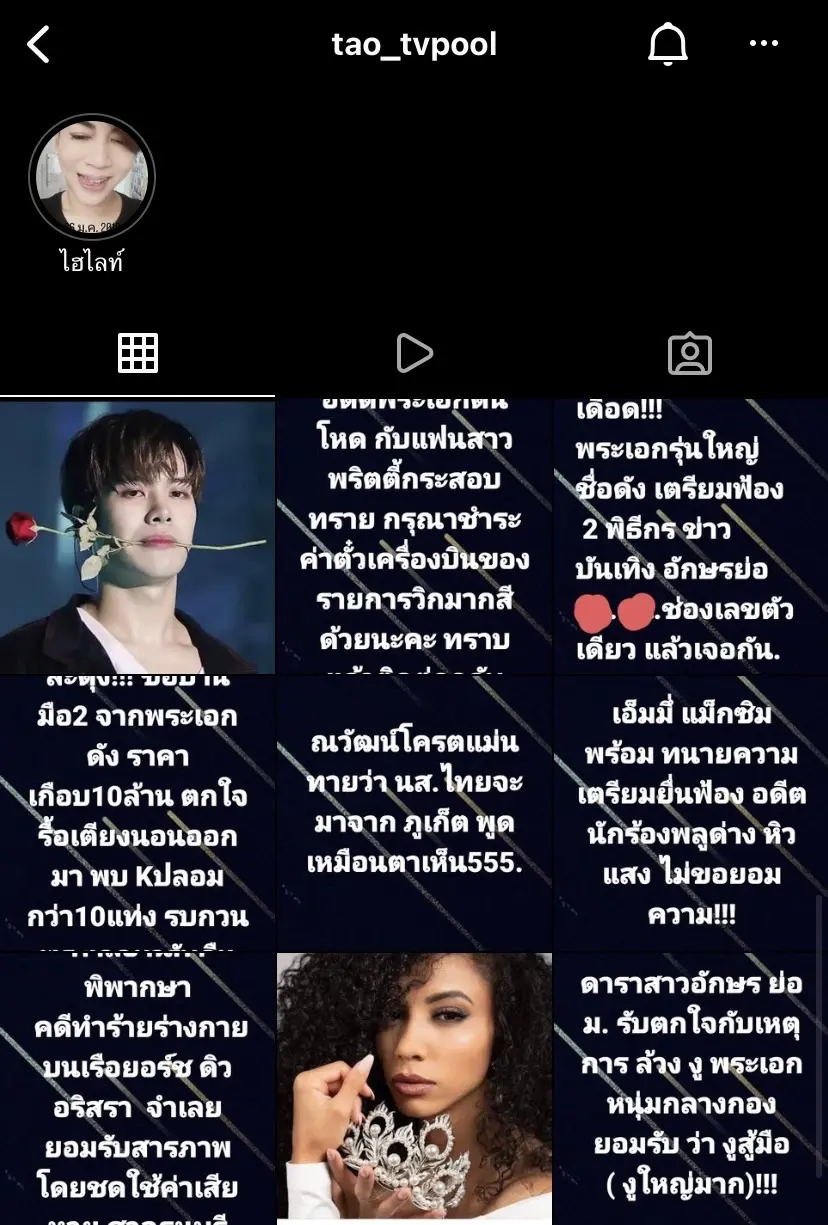Open the post about Kปลอม กว่า10แท่ง
This screenshot has height=1225, width=828.
point(137,813)
